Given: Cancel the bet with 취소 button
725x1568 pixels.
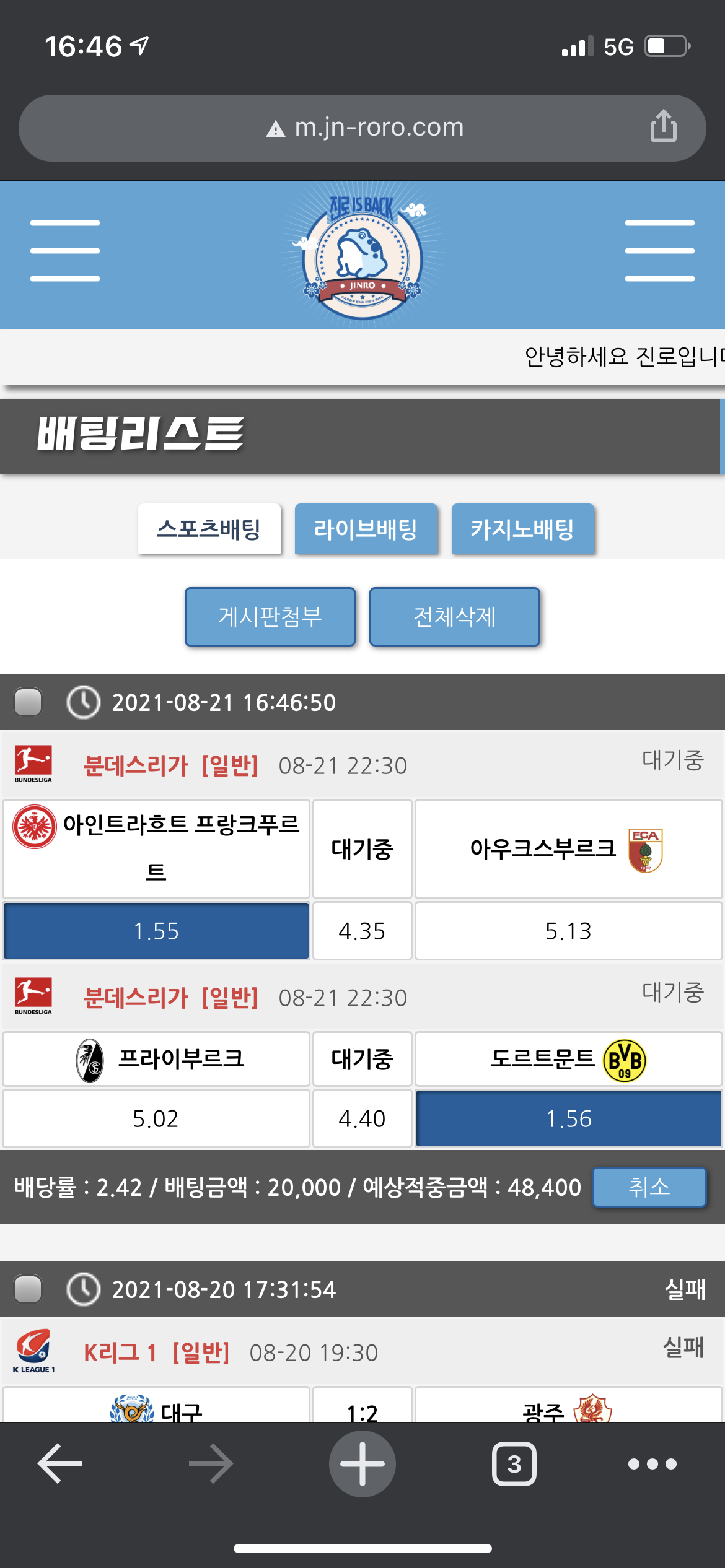Looking at the screenshot, I should click(x=649, y=1187).
